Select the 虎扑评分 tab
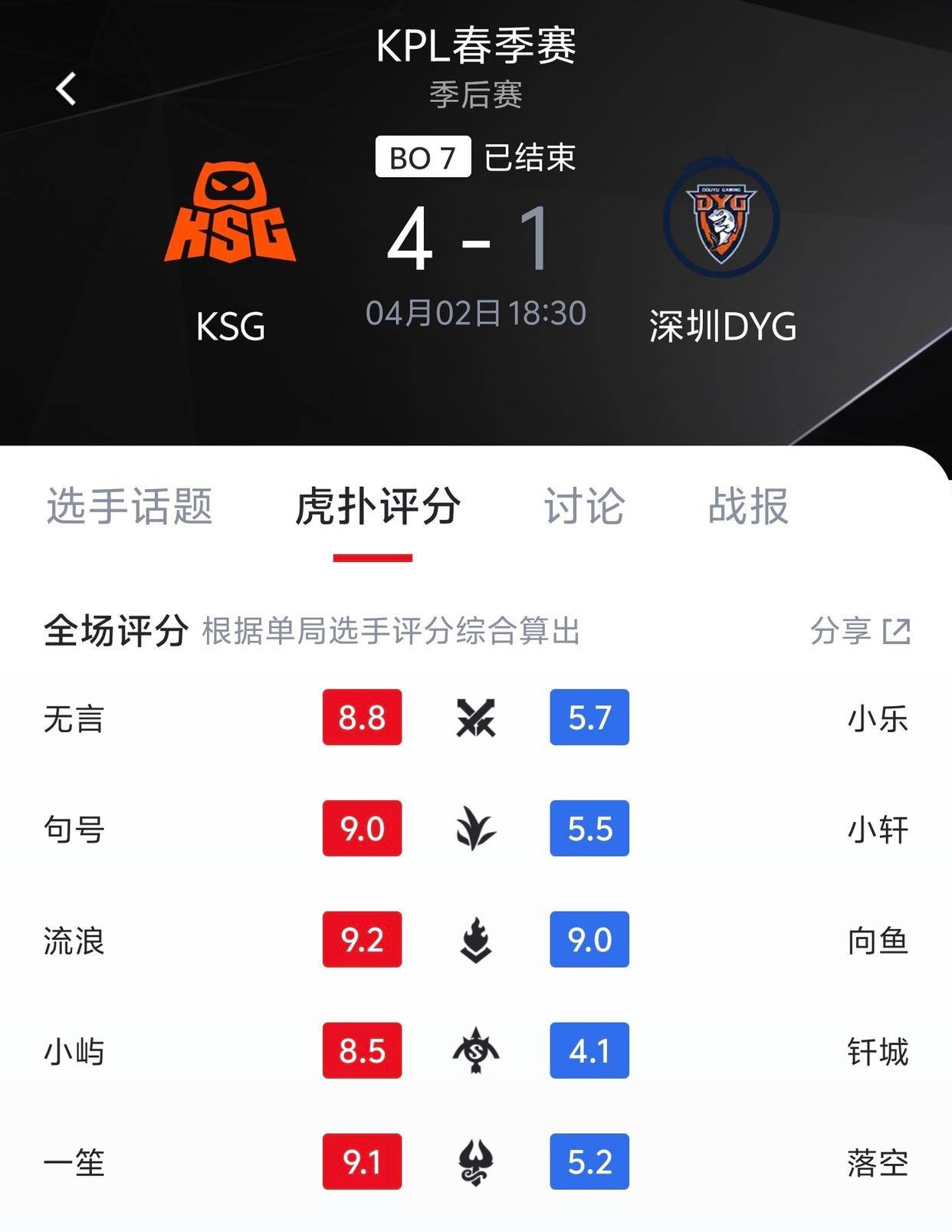The height and width of the screenshot is (1232, 952). pyautogui.click(x=377, y=507)
